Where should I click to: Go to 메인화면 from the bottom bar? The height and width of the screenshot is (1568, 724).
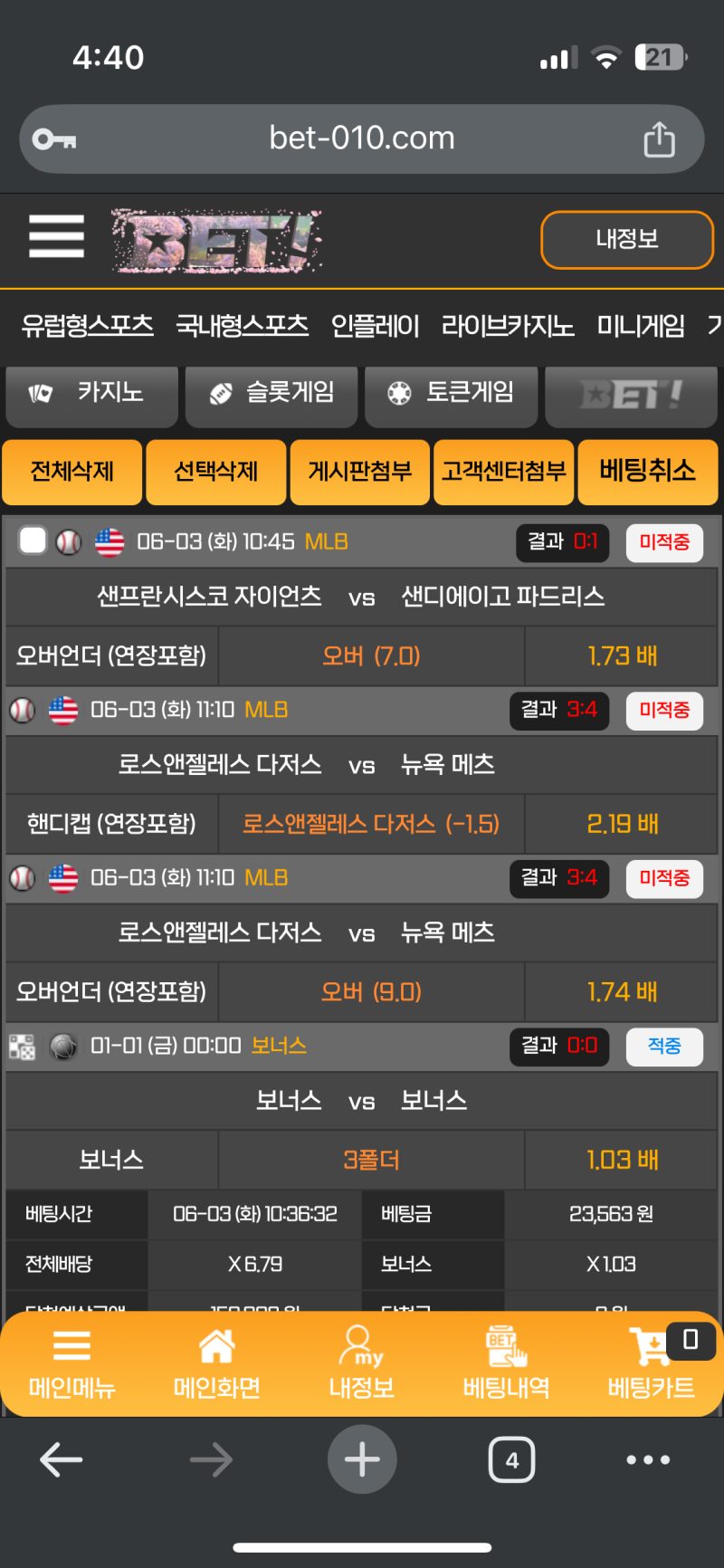217,1363
